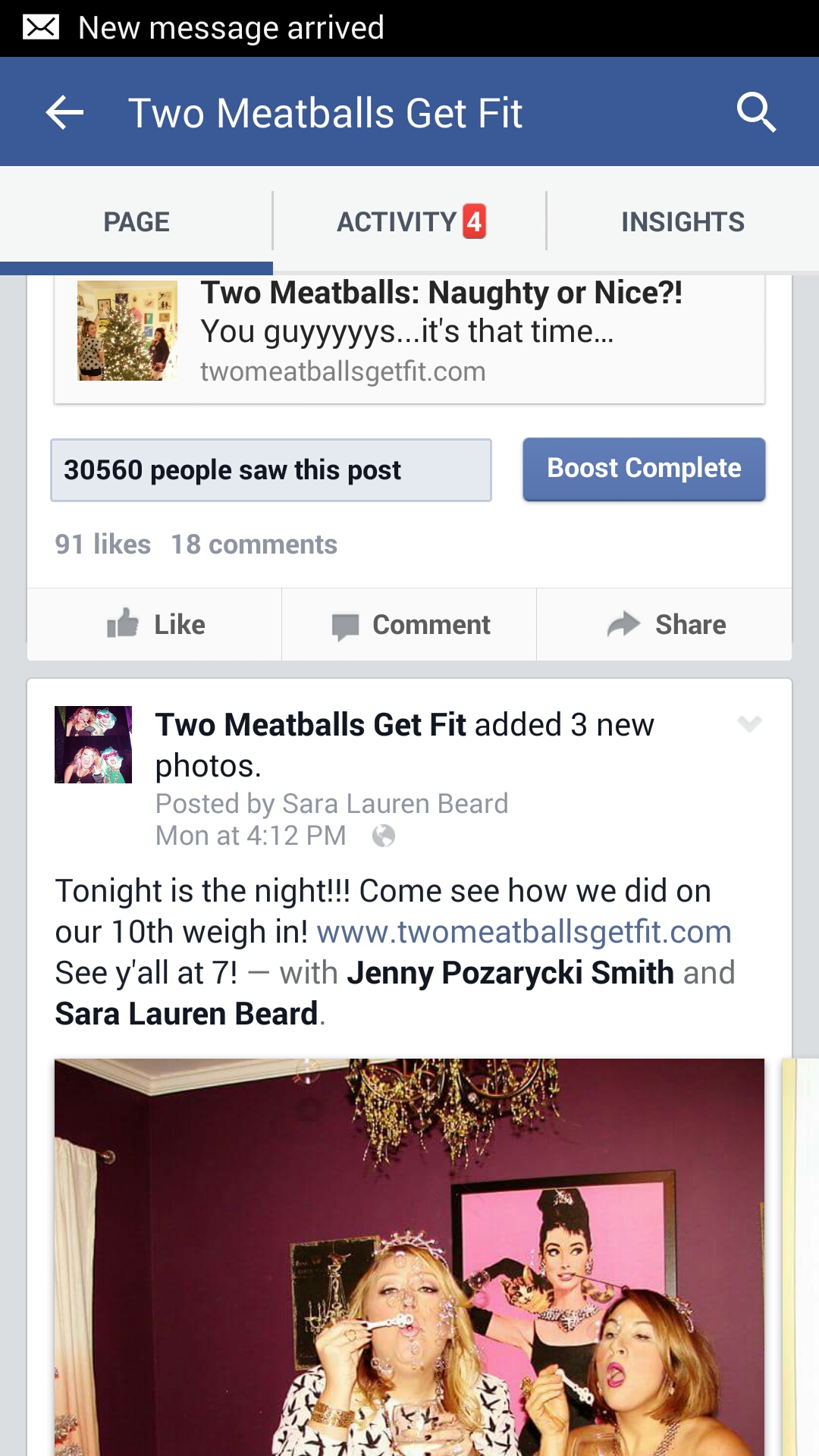Screen dimensions: 819x1456
Task: Share the Naughty or Nice post
Action: tap(665, 625)
